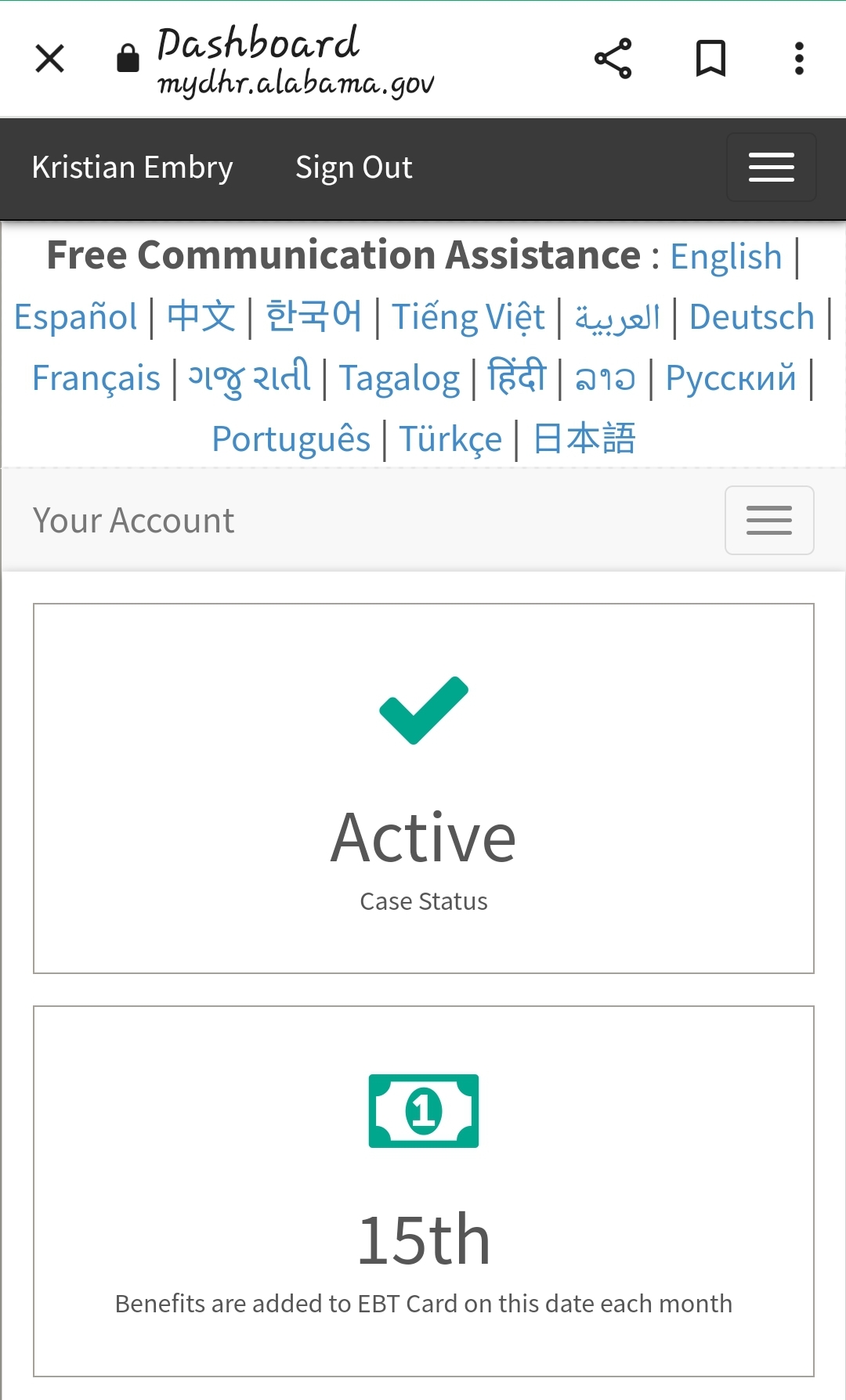
Task: Select Русский language link
Action: tap(731, 378)
